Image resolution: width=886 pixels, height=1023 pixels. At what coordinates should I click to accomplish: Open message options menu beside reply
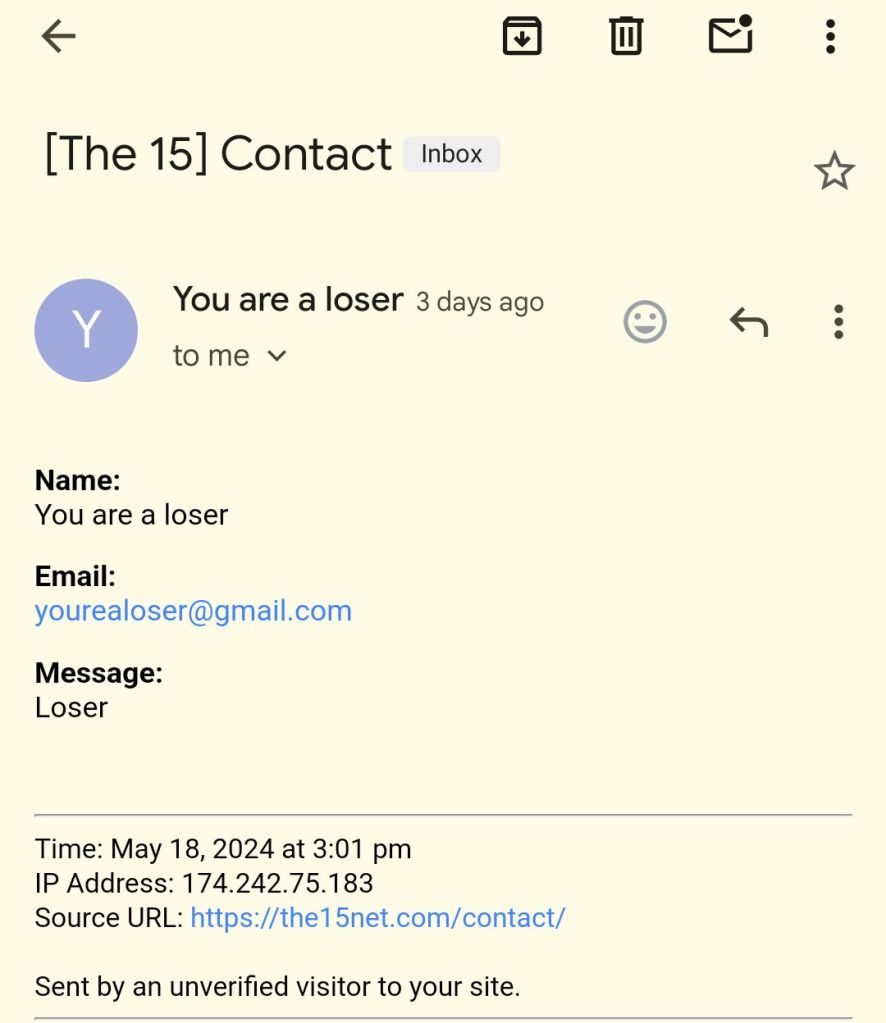click(x=838, y=322)
